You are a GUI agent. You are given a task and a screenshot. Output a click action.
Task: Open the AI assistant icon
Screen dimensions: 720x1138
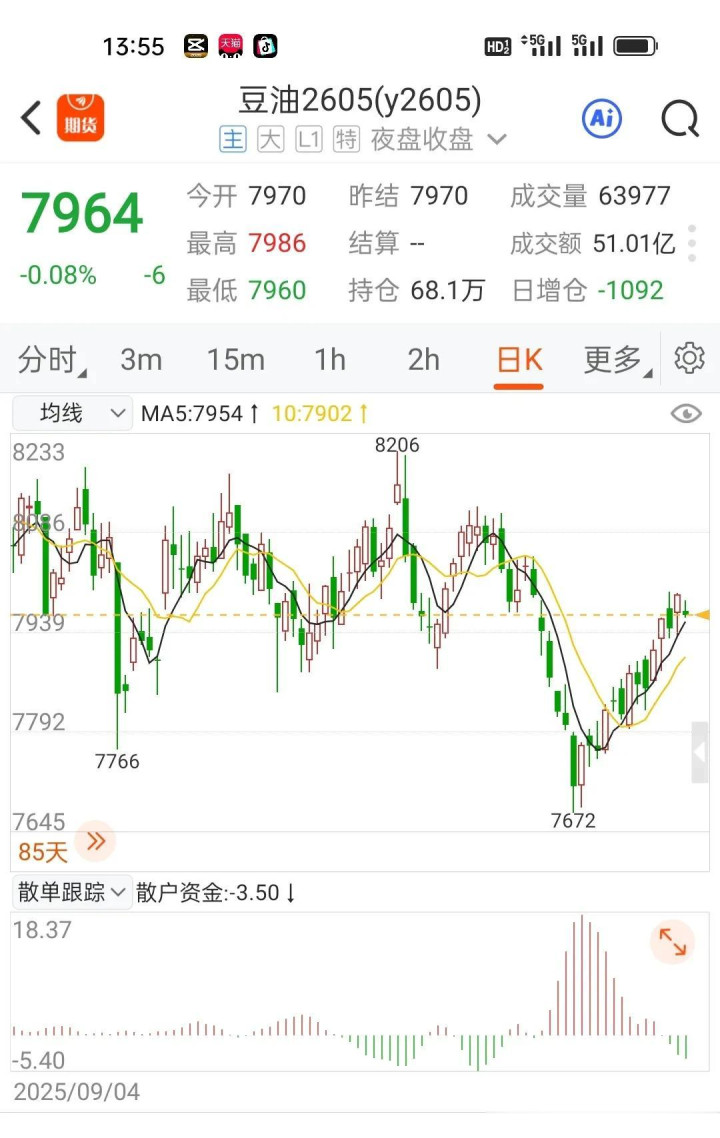[x=601, y=119]
